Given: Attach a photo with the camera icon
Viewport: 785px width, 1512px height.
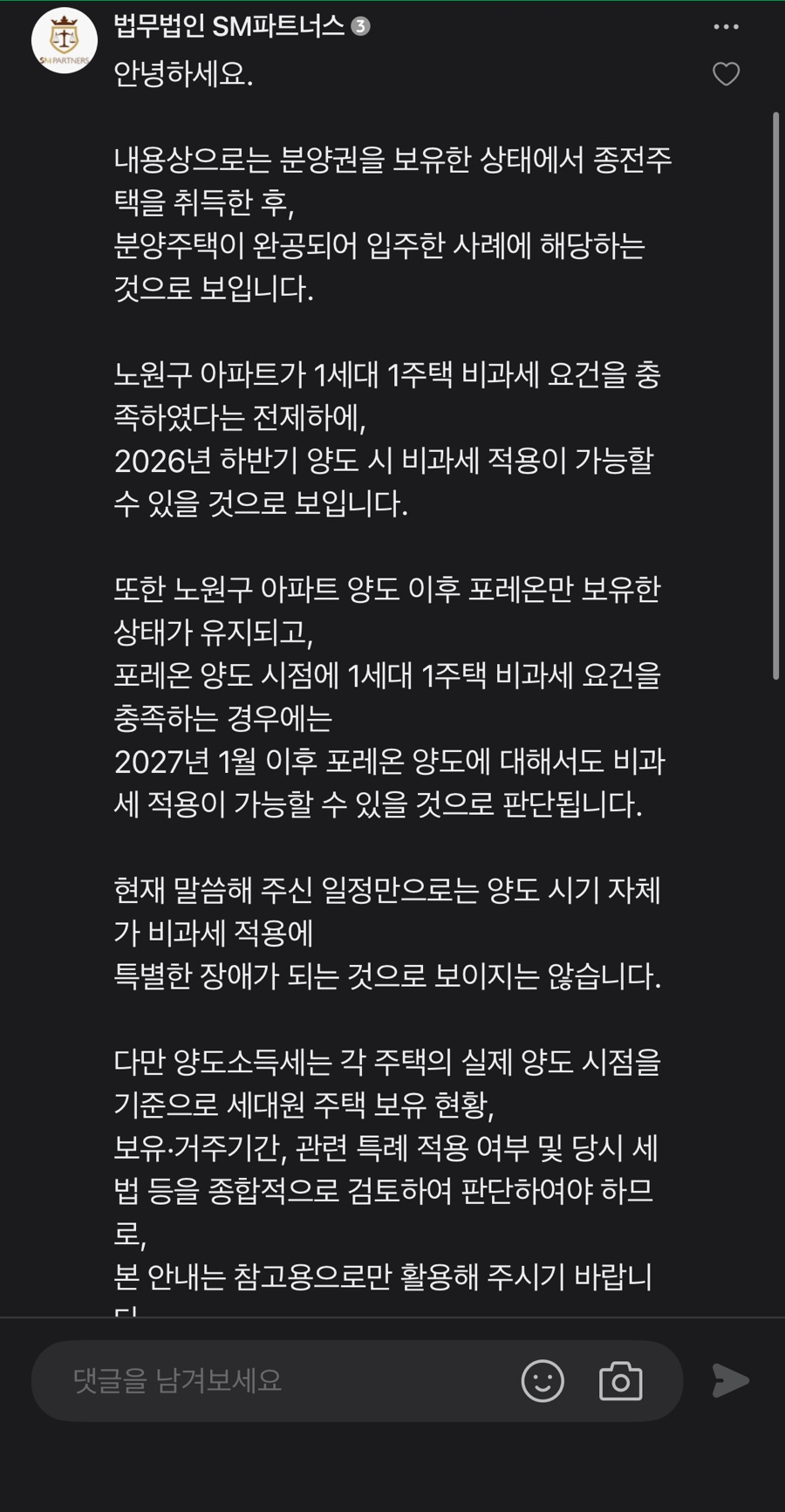Looking at the screenshot, I should (620, 1381).
